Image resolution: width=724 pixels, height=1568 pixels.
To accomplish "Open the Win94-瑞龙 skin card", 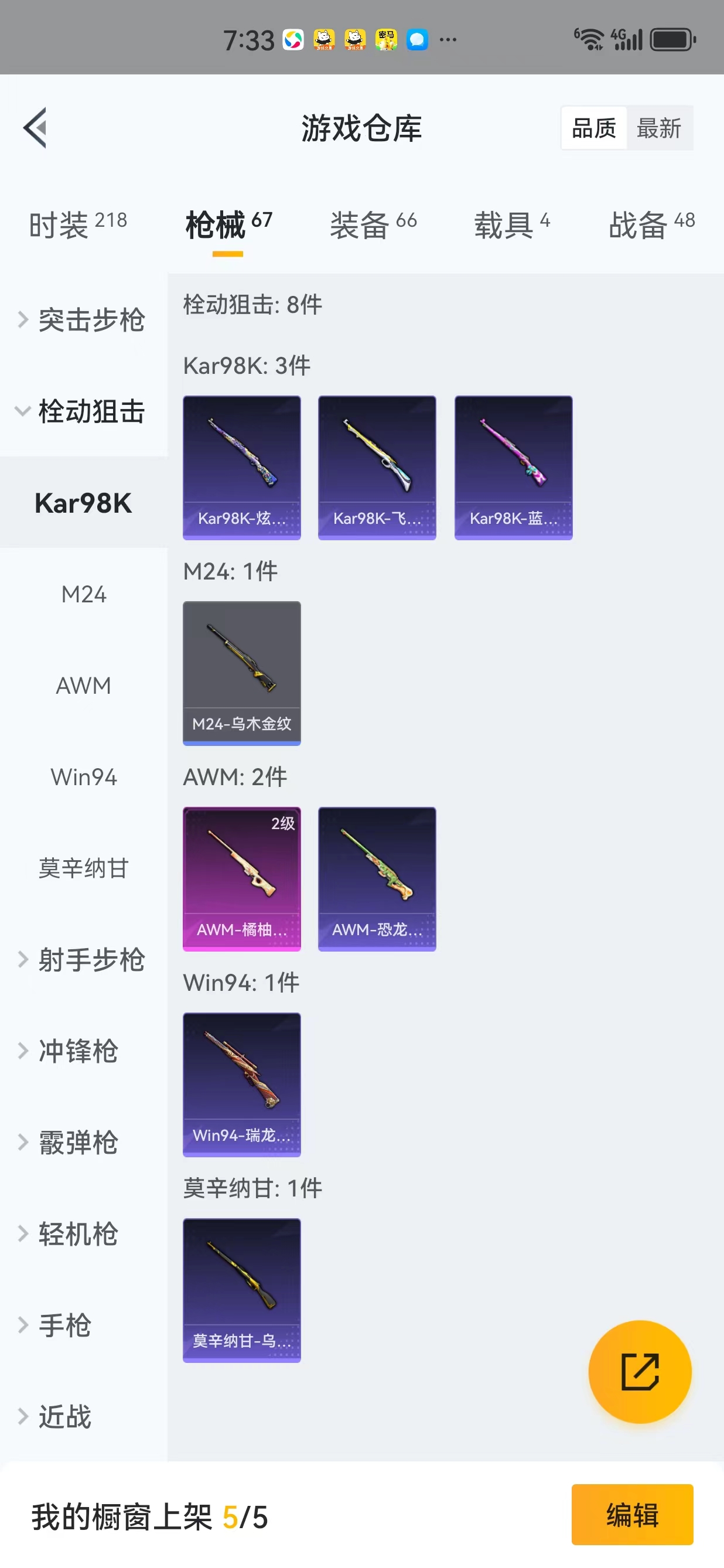I will pyautogui.click(x=241, y=1084).
